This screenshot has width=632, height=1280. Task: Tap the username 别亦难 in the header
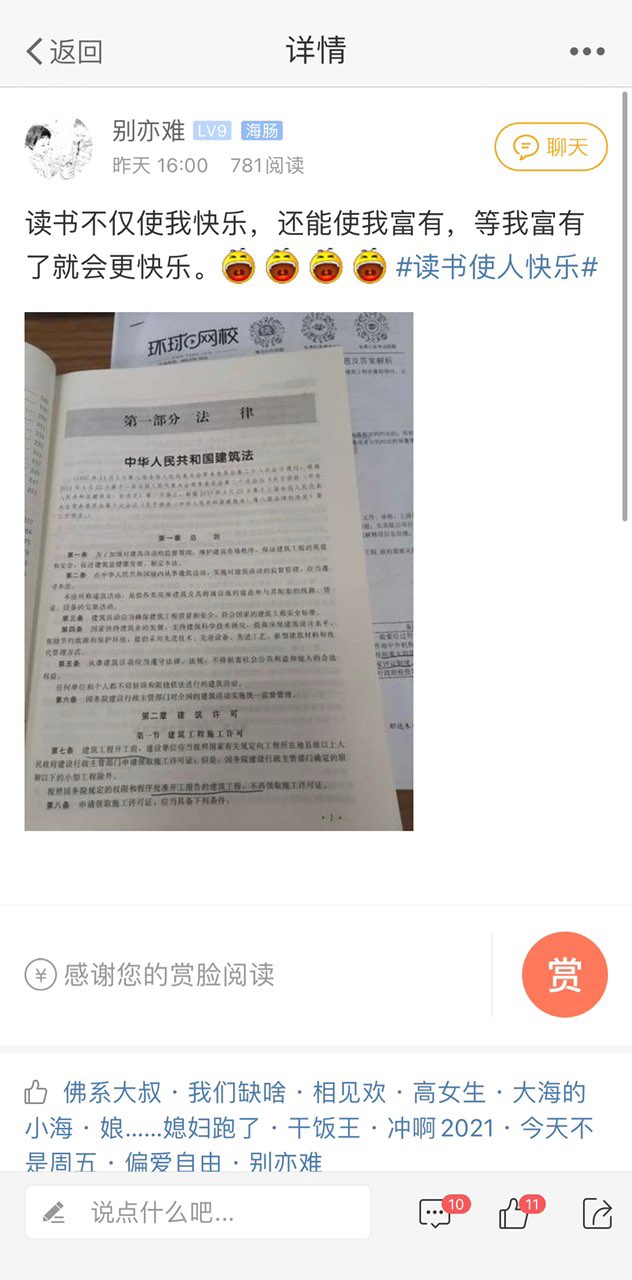tap(148, 130)
